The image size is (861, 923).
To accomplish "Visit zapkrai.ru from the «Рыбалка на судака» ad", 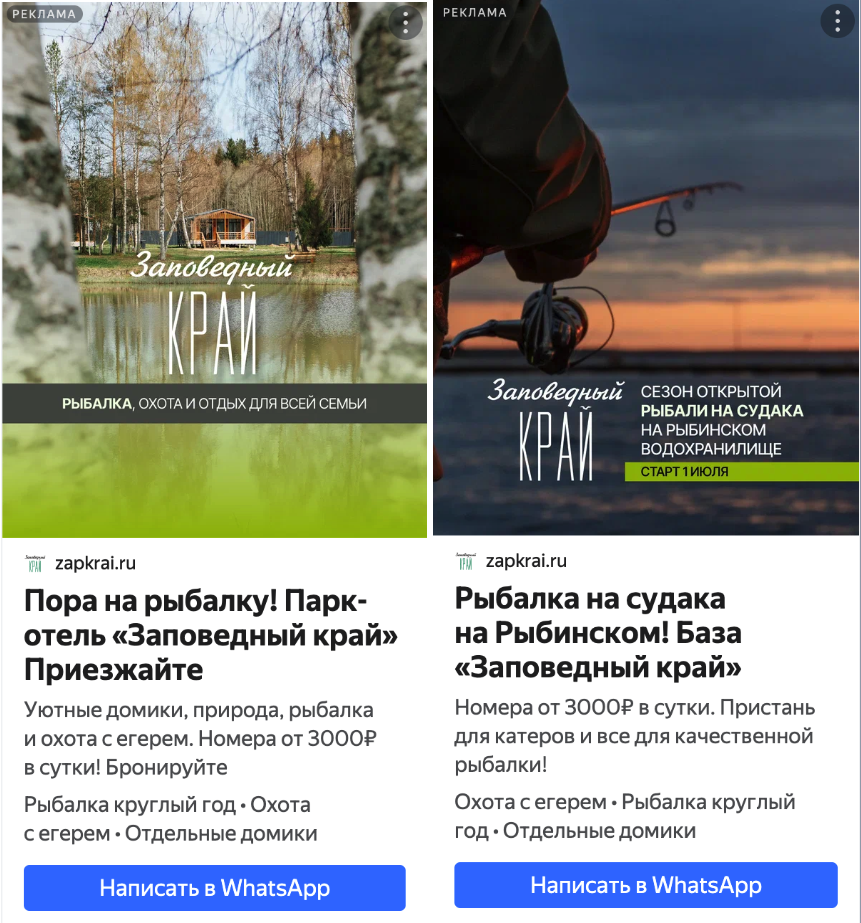I will (526, 560).
